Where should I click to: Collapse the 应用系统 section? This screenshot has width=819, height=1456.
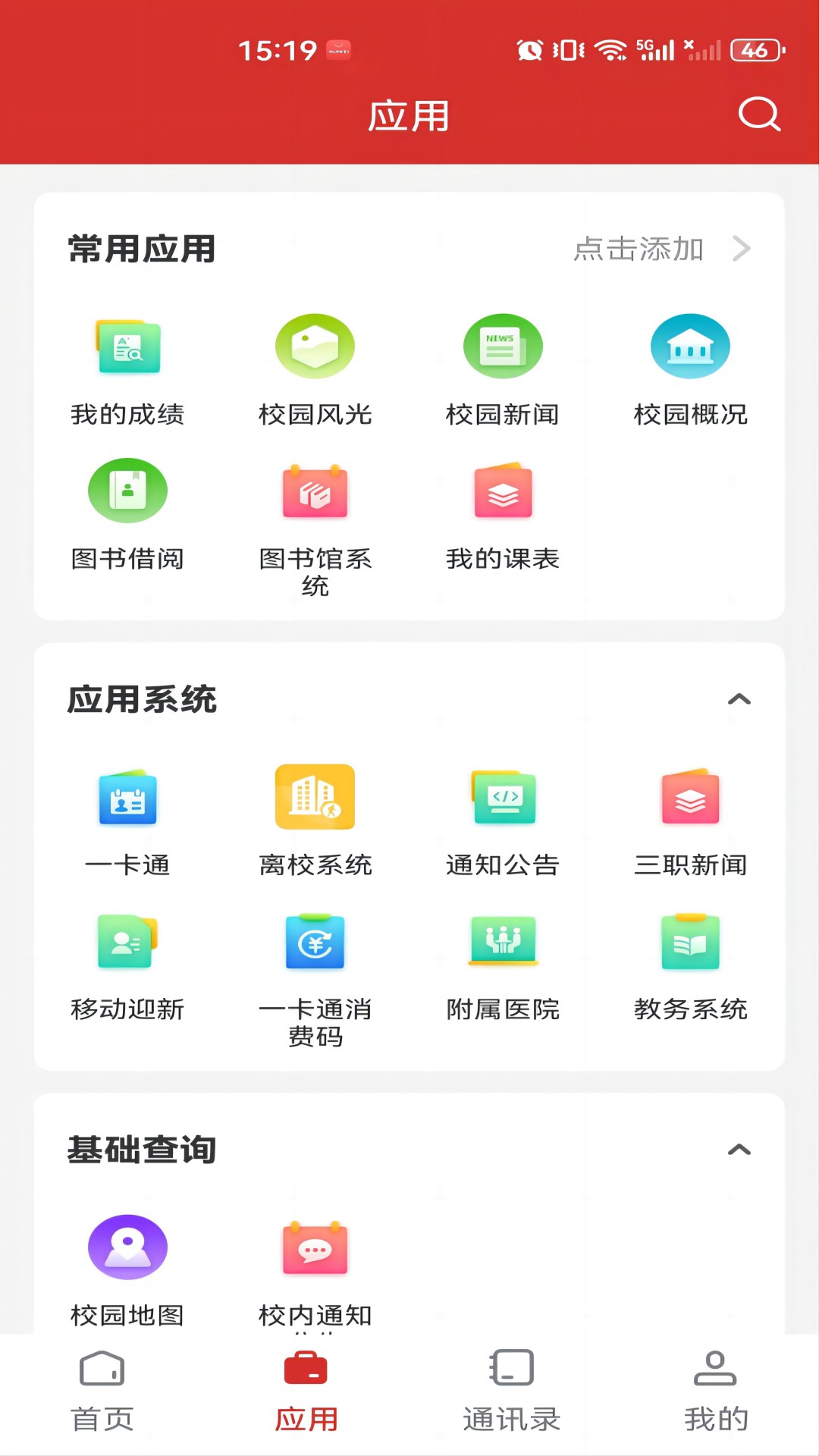(739, 700)
